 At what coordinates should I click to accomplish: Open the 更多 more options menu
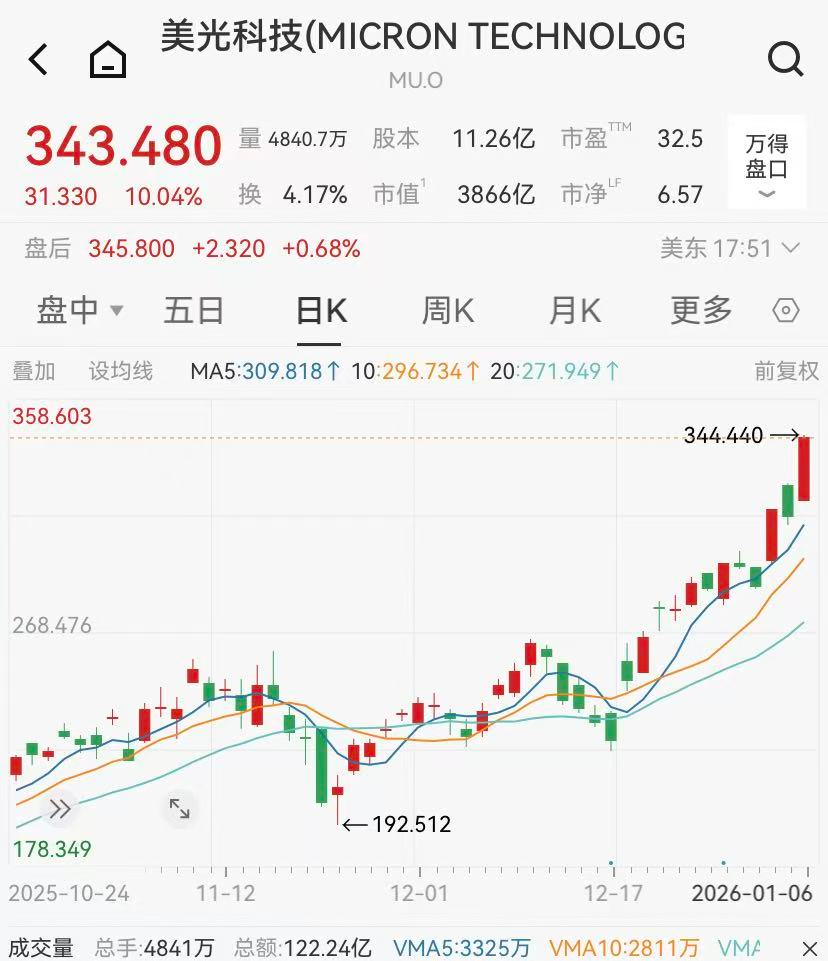click(700, 310)
